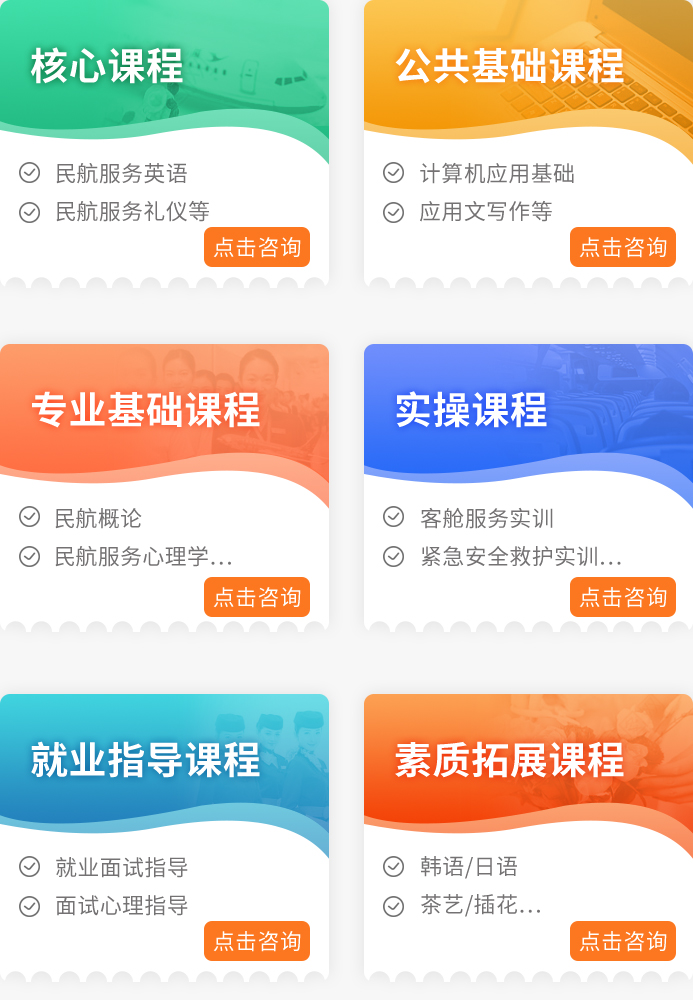Select 点击咨询 on the 专业基础课程 card
Viewport: 693px width, 1000px height.
pos(257,597)
